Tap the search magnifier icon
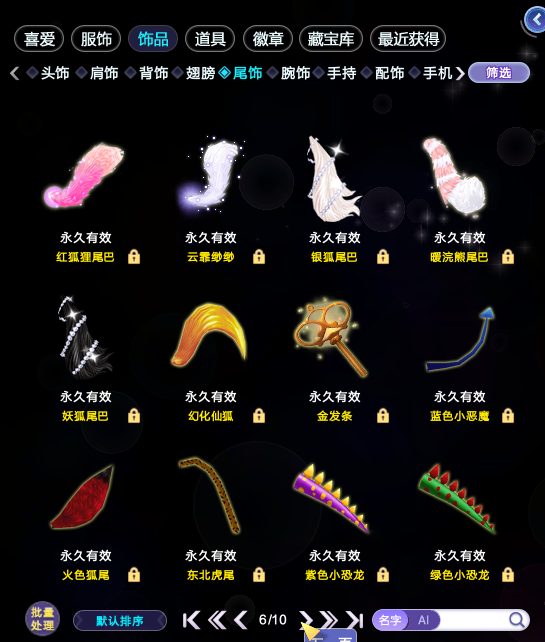 pyautogui.click(x=517, y=620)
